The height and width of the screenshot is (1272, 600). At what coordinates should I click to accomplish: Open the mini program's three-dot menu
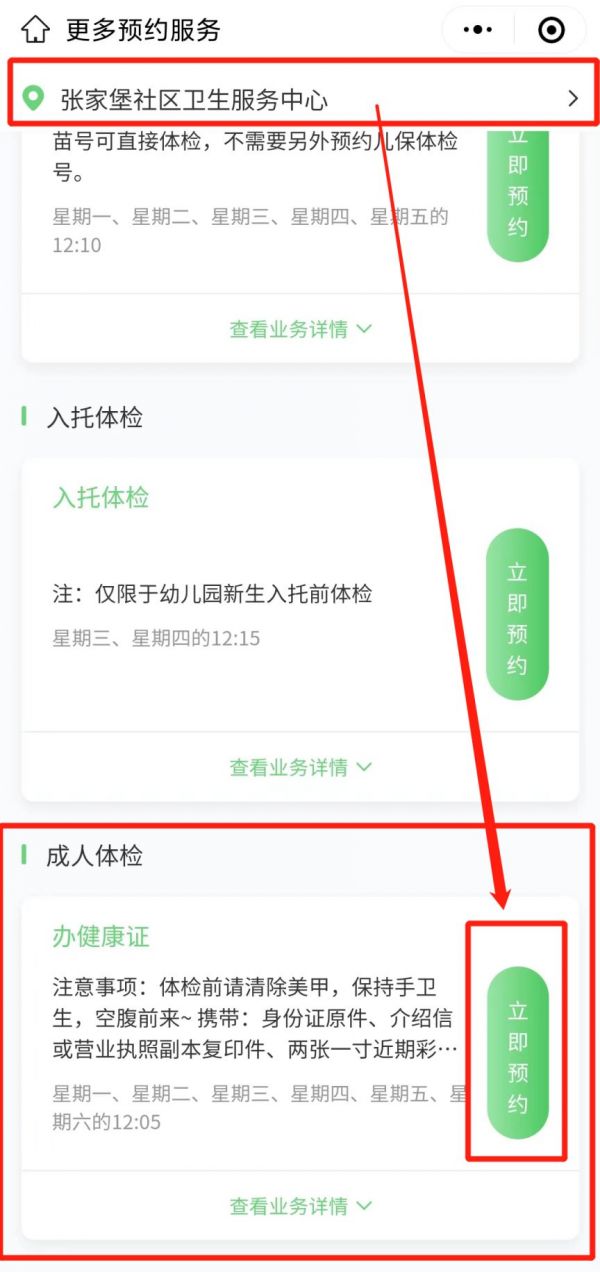click(x=480, y=30)
